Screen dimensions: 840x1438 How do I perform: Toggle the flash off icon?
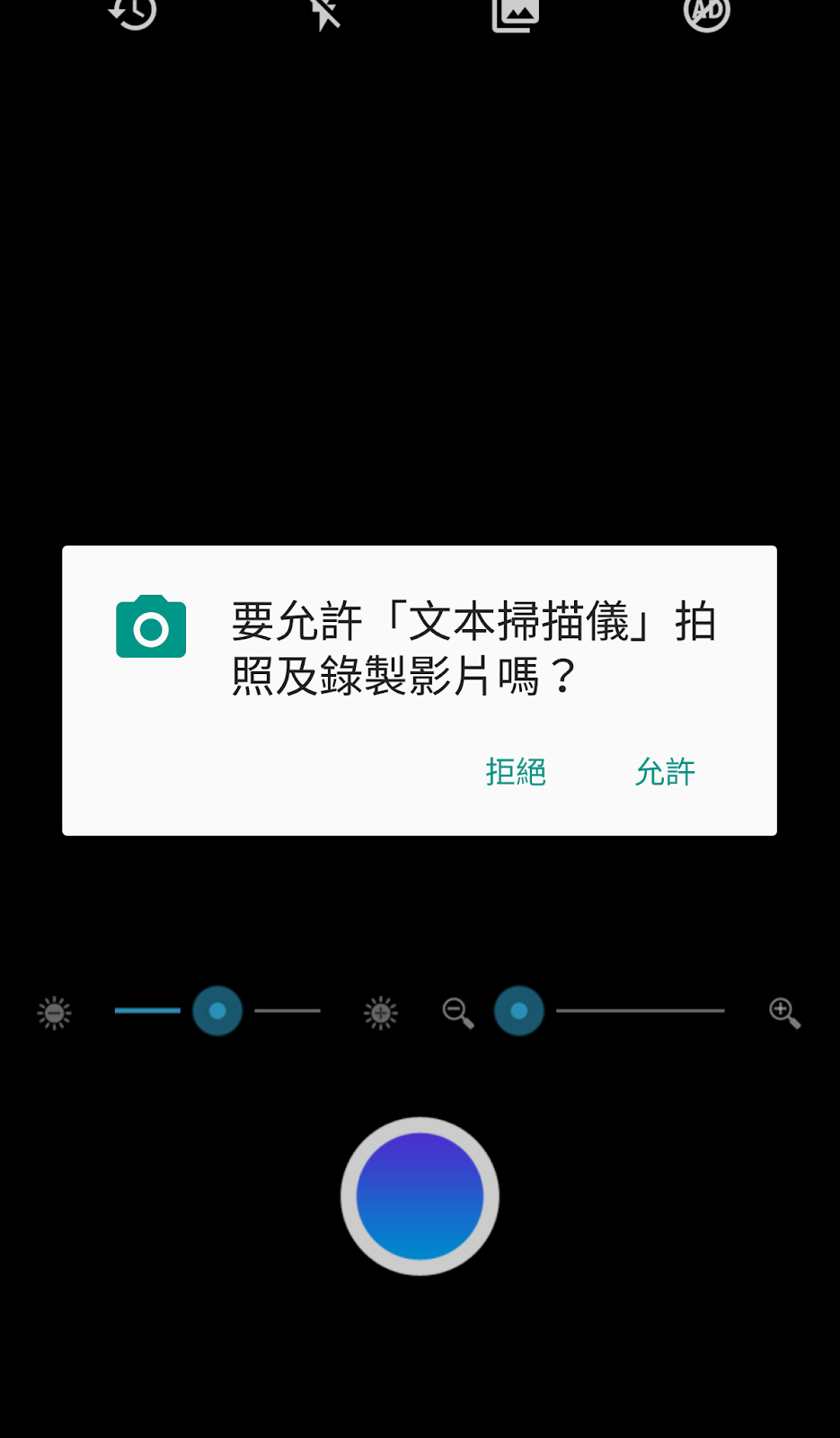[324, 13]
